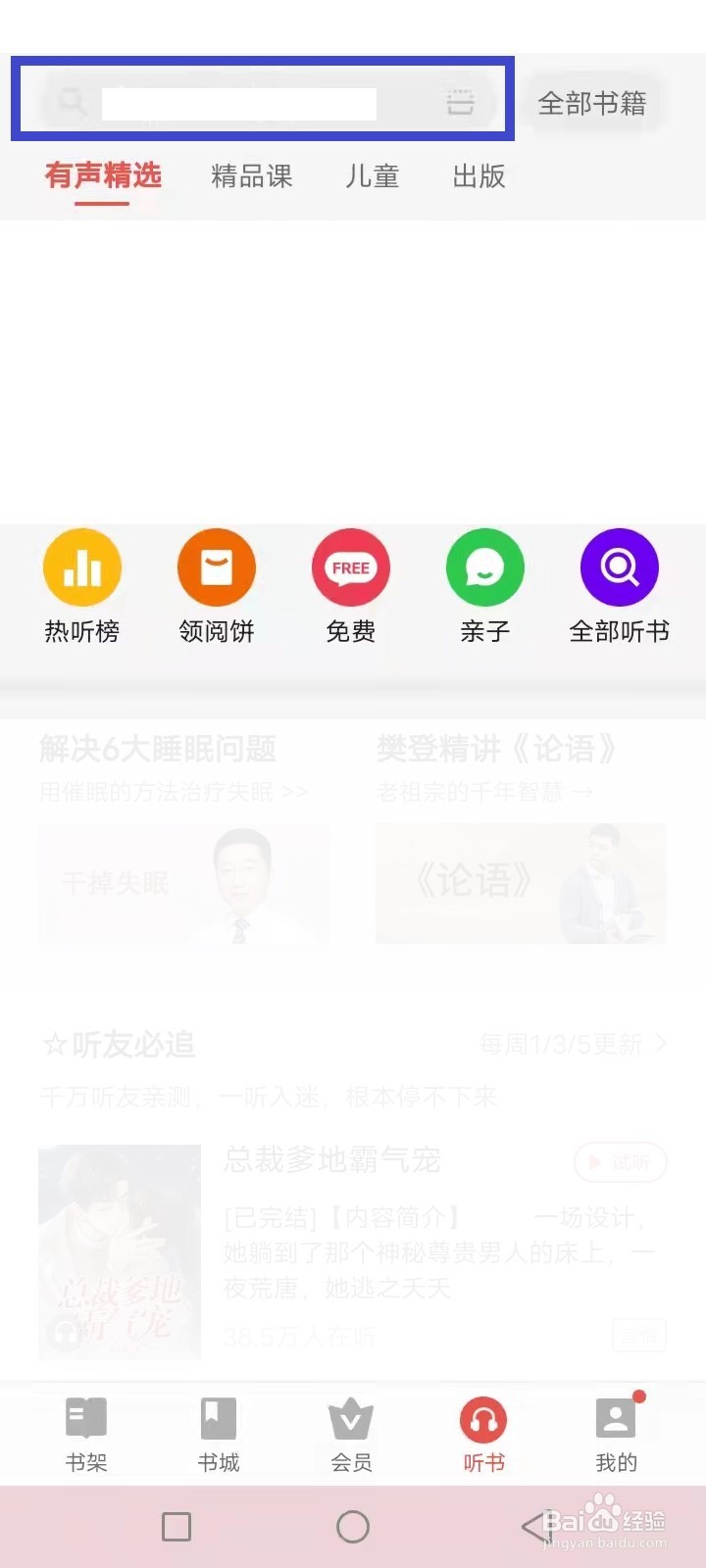Open the FREE 免费 audiobooks section
Screen dimensions: 706x1568
pyautogui.click(x=350, y=586)
